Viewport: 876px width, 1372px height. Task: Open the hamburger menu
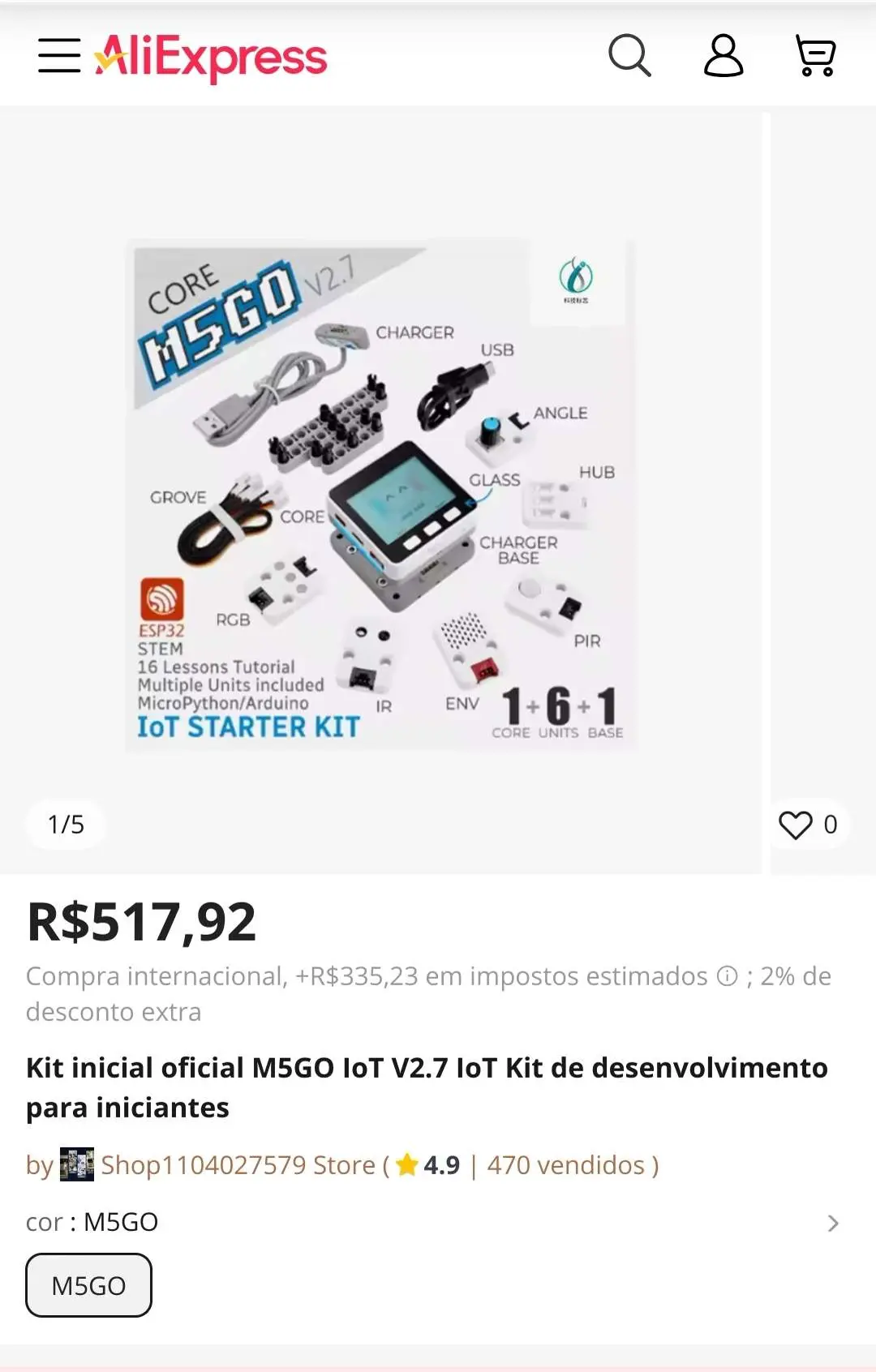coord(59,56)
